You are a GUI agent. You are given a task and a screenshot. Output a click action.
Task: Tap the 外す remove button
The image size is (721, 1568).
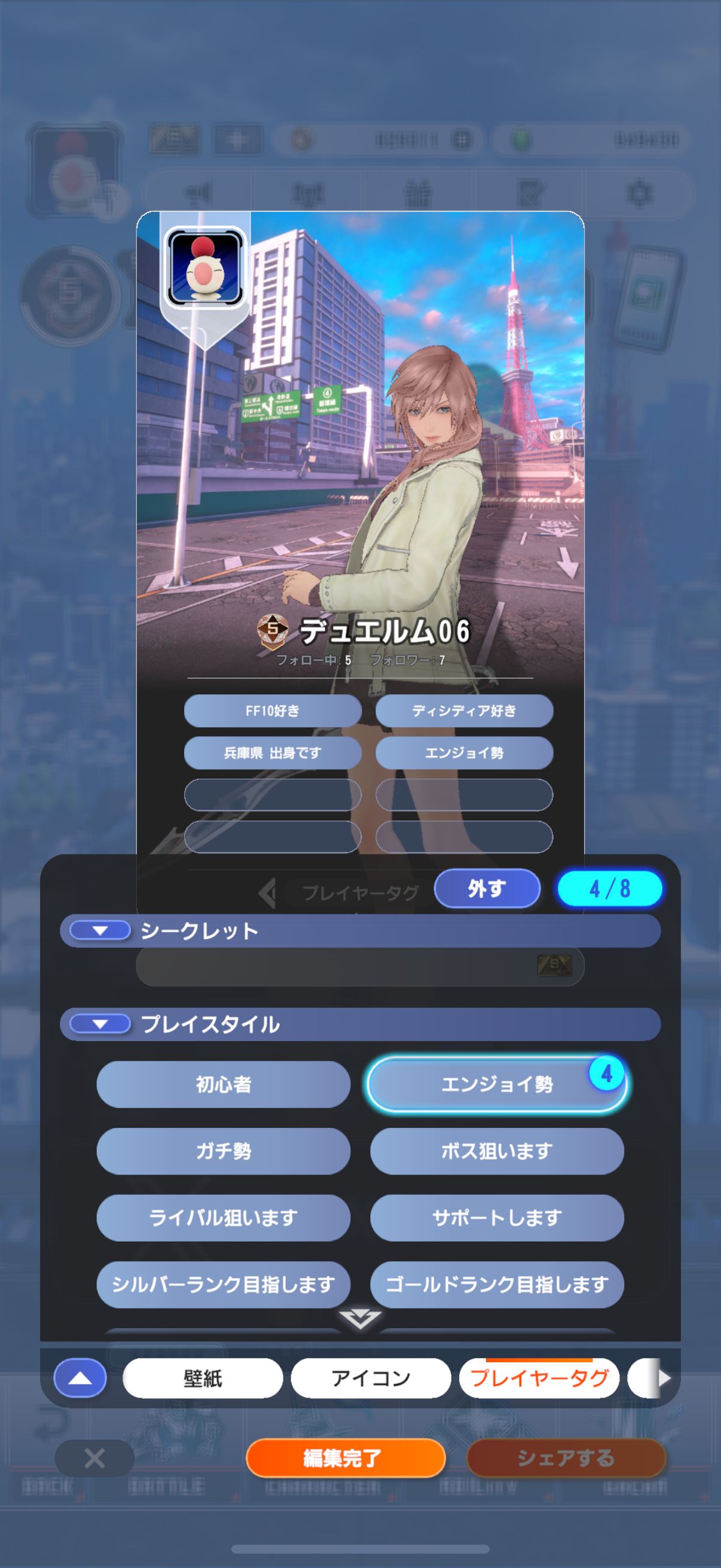click(487, 889)
